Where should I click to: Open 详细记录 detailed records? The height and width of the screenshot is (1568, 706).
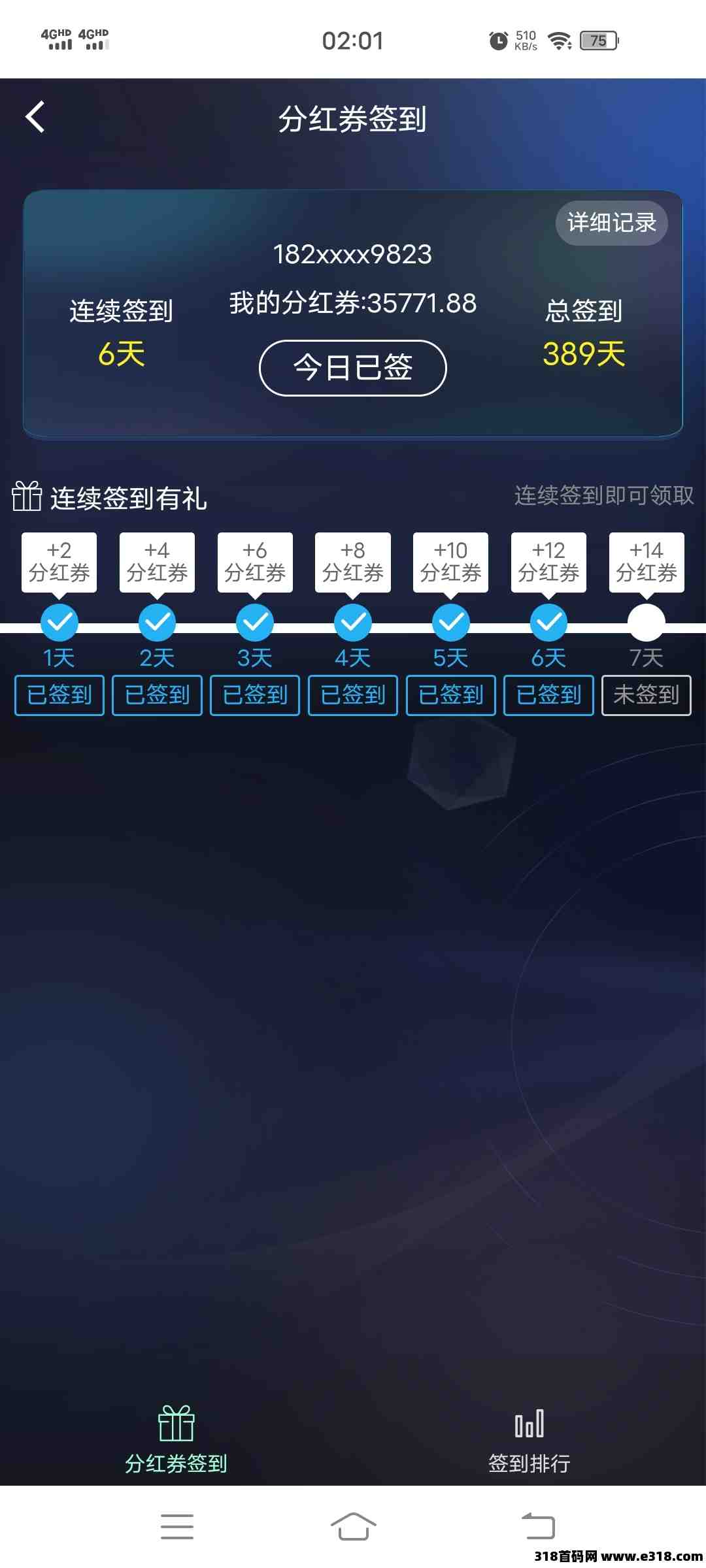[x=611, y=223]
